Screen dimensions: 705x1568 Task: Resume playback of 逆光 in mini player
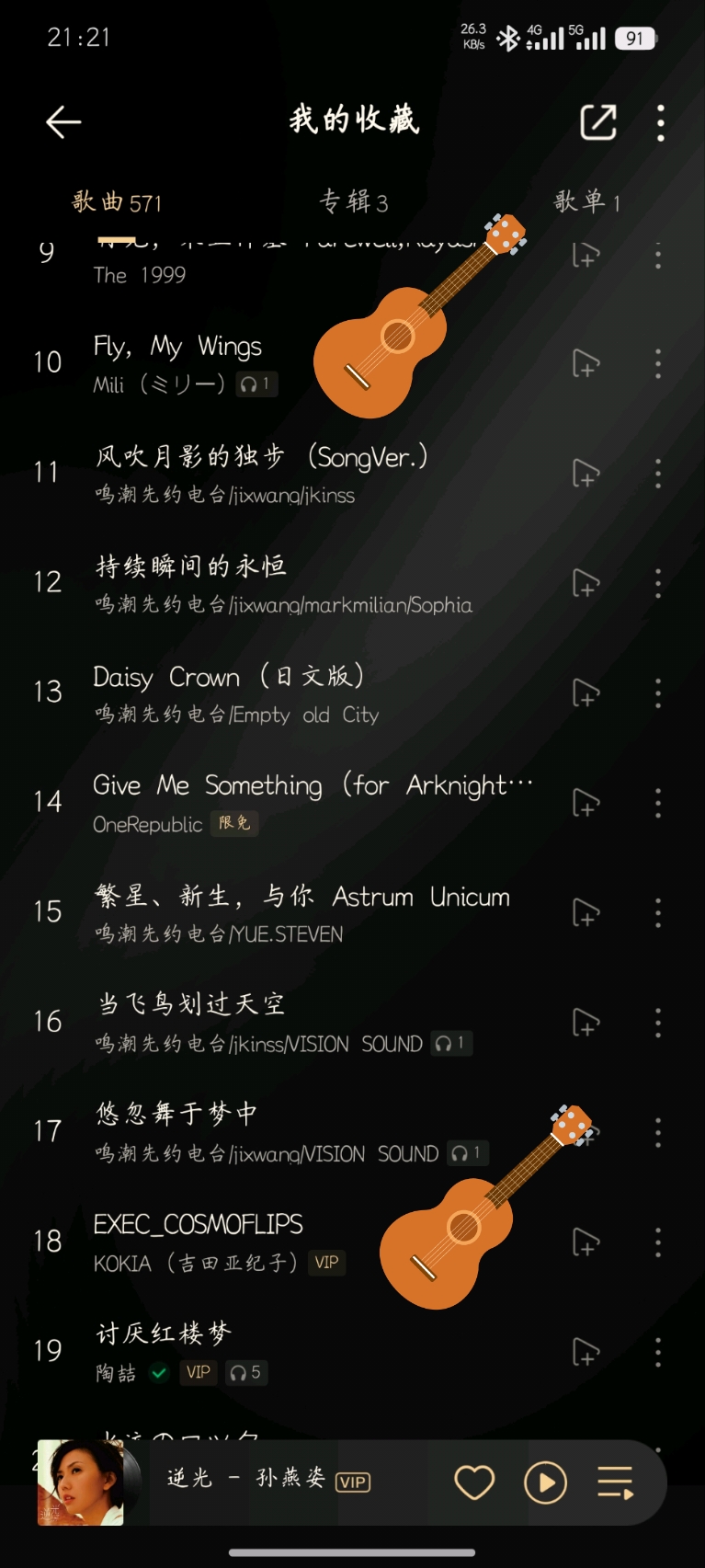[x=545, y=1482]
